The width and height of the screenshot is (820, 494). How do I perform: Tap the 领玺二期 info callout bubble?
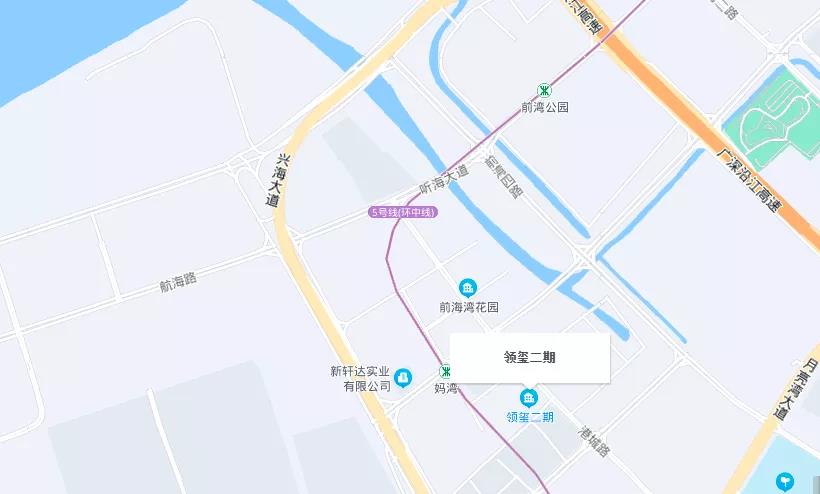[x=529, y=357]
